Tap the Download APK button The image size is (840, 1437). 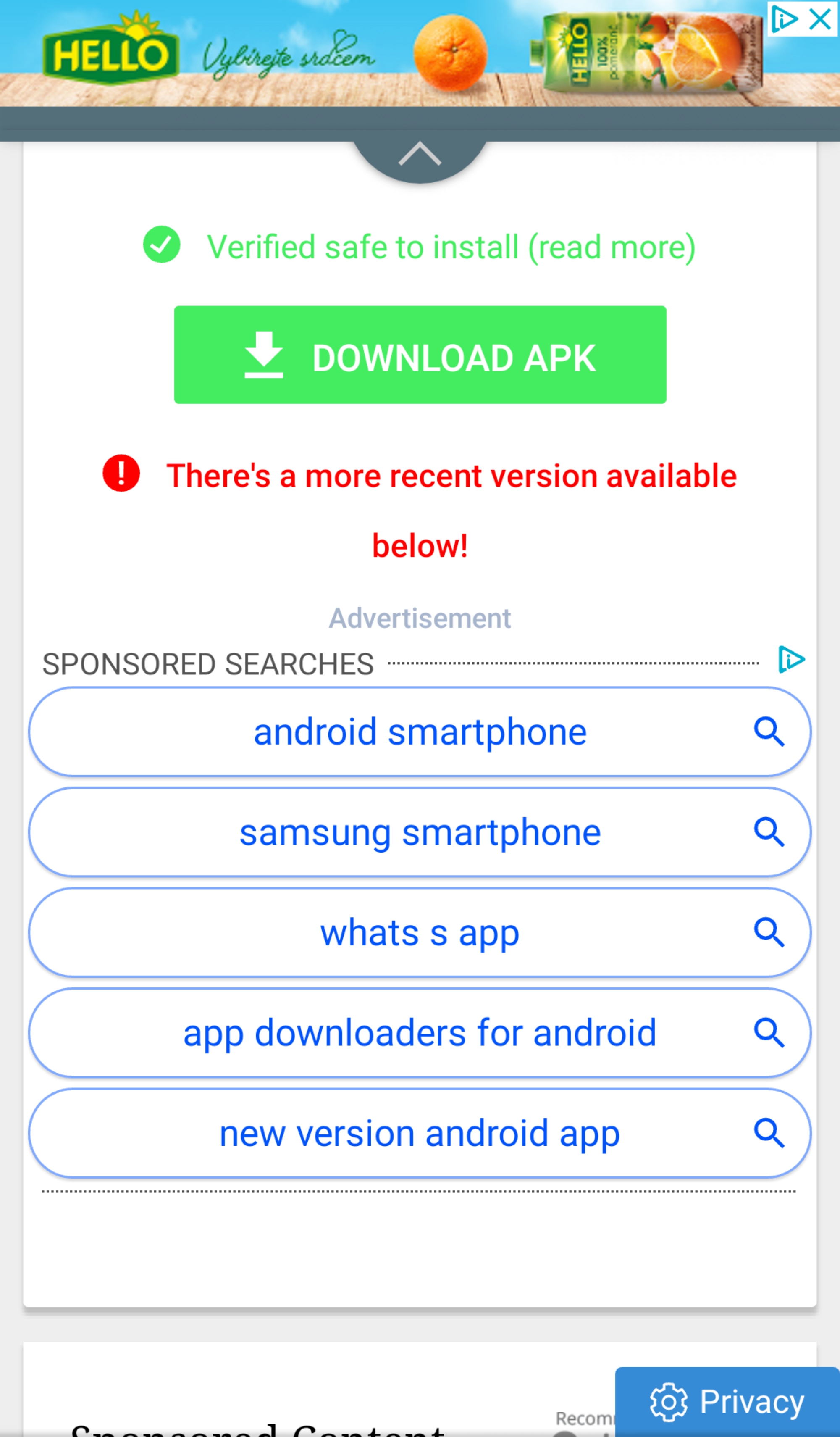coord(420,355)
